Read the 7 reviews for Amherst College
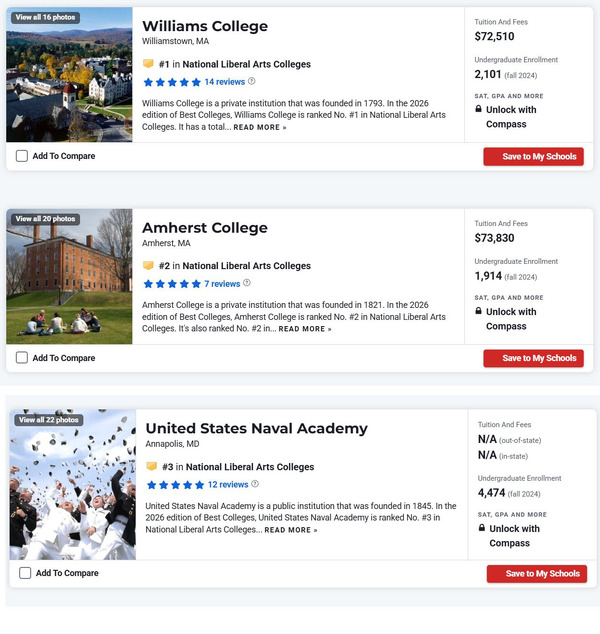Image resolution: width=600 pixels, height=634 pixels. click(222, 284)
